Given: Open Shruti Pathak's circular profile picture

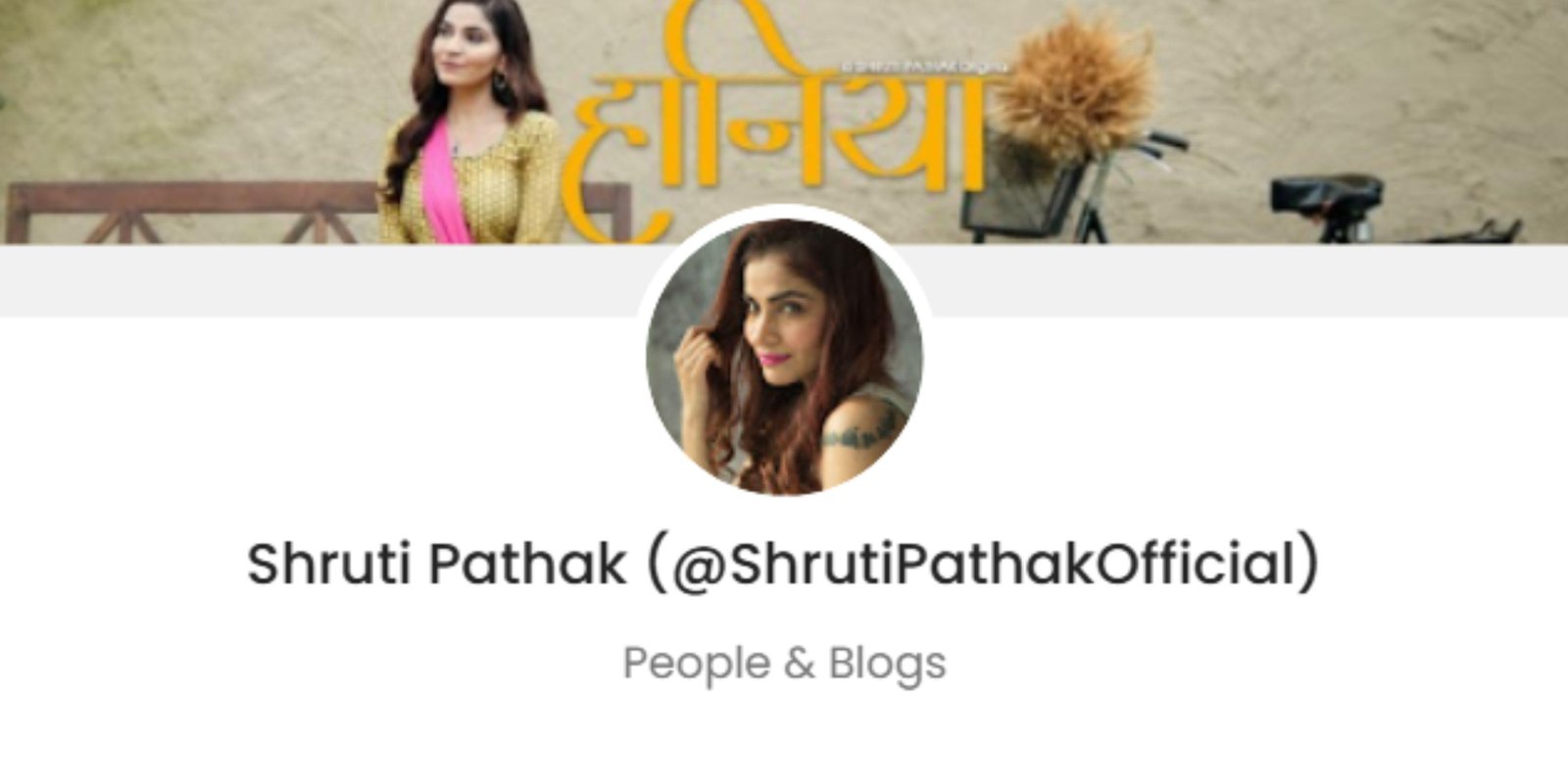Looking at the screenshot, I should (x=784, y=355).
